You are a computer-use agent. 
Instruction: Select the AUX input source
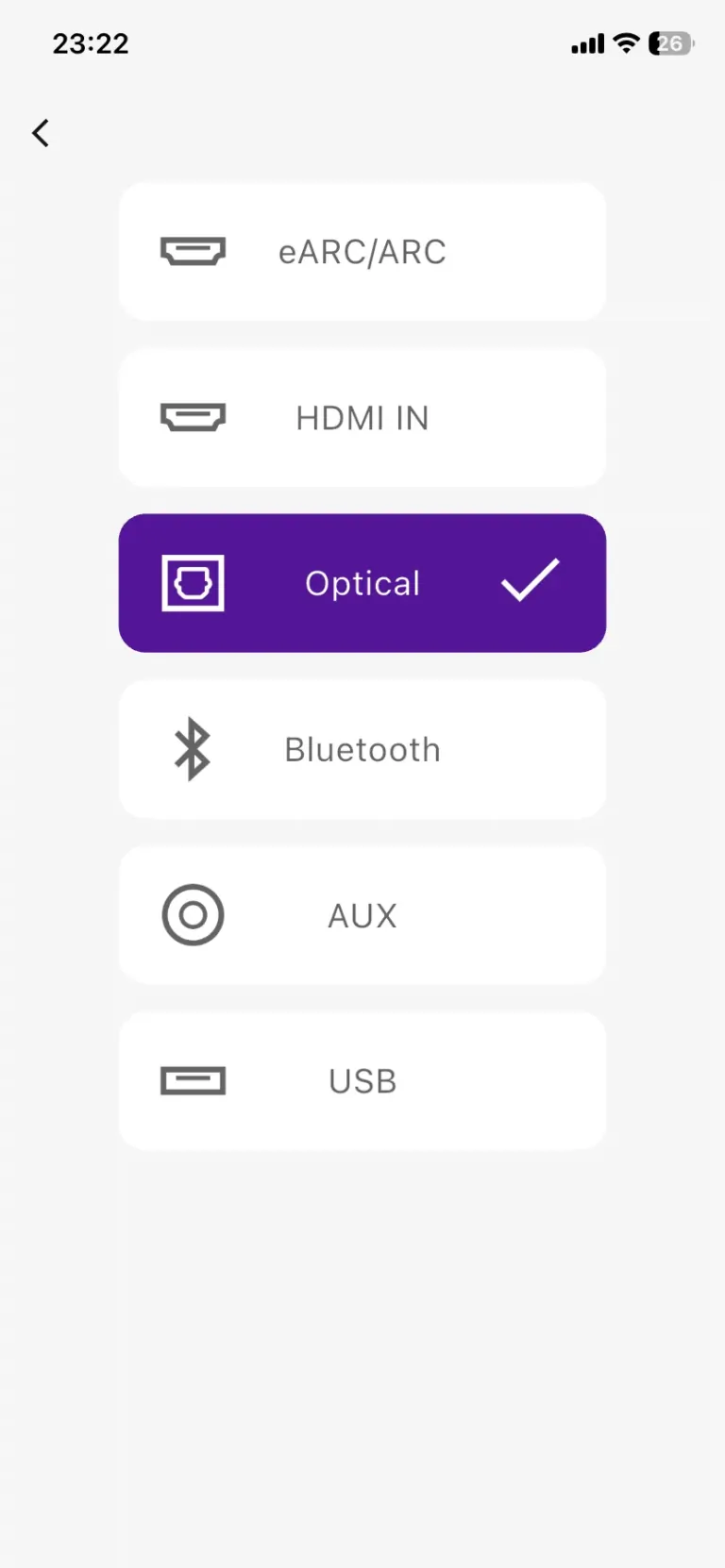coord(362,914)
